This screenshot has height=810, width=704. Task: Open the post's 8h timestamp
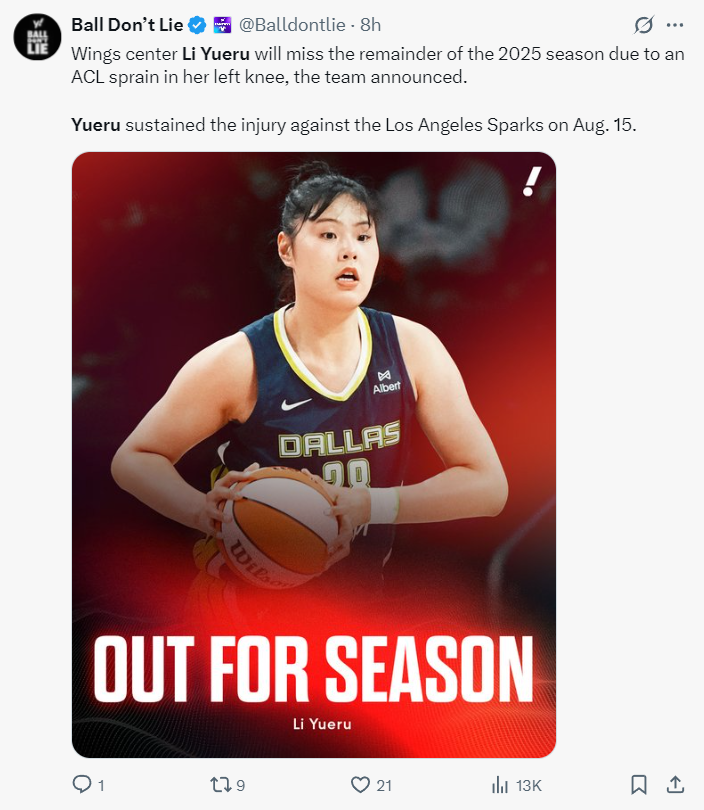pos(371,25)
